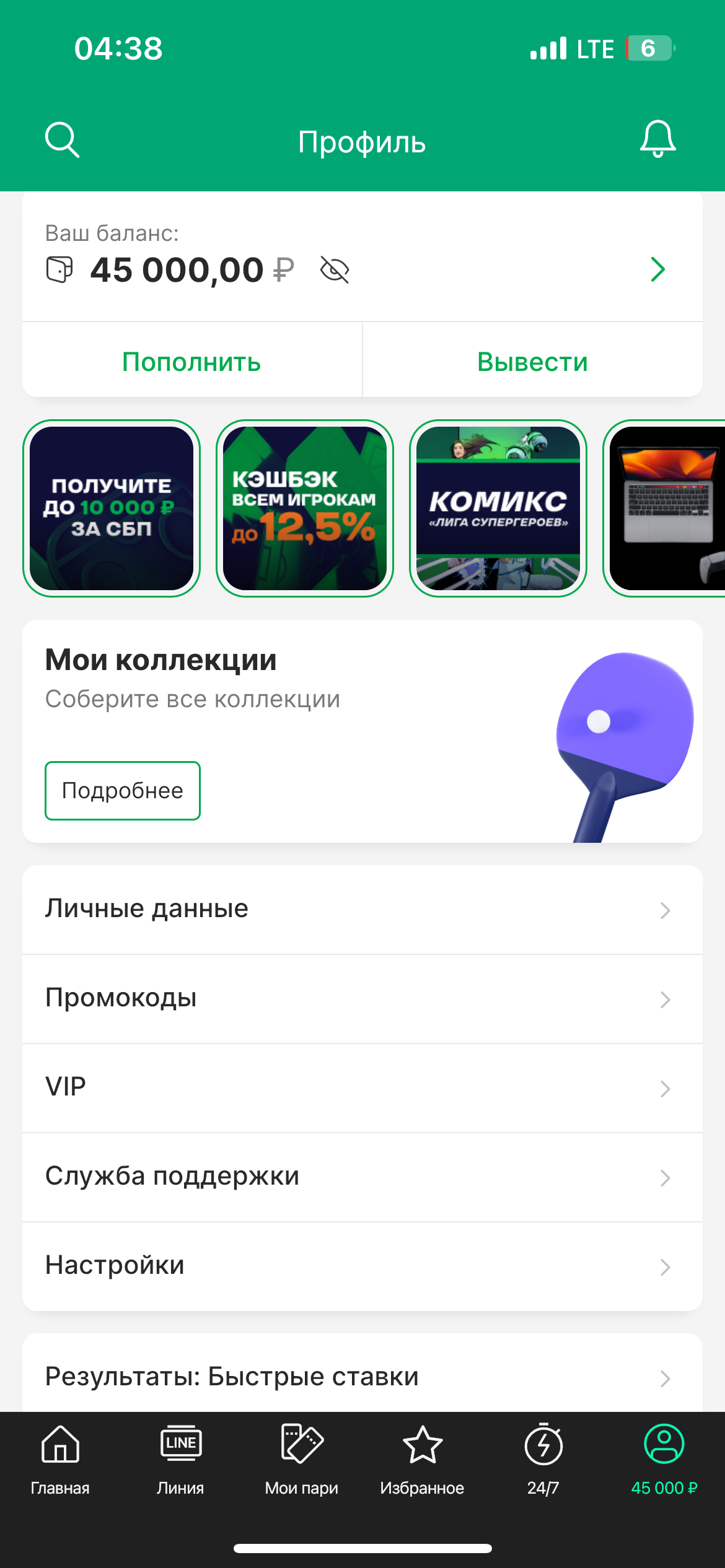Open the Комикс «Лига супергероев» banner
The height and width of the screenshot is (1568, 725).
pyautogui.click(x=498, y=508)
